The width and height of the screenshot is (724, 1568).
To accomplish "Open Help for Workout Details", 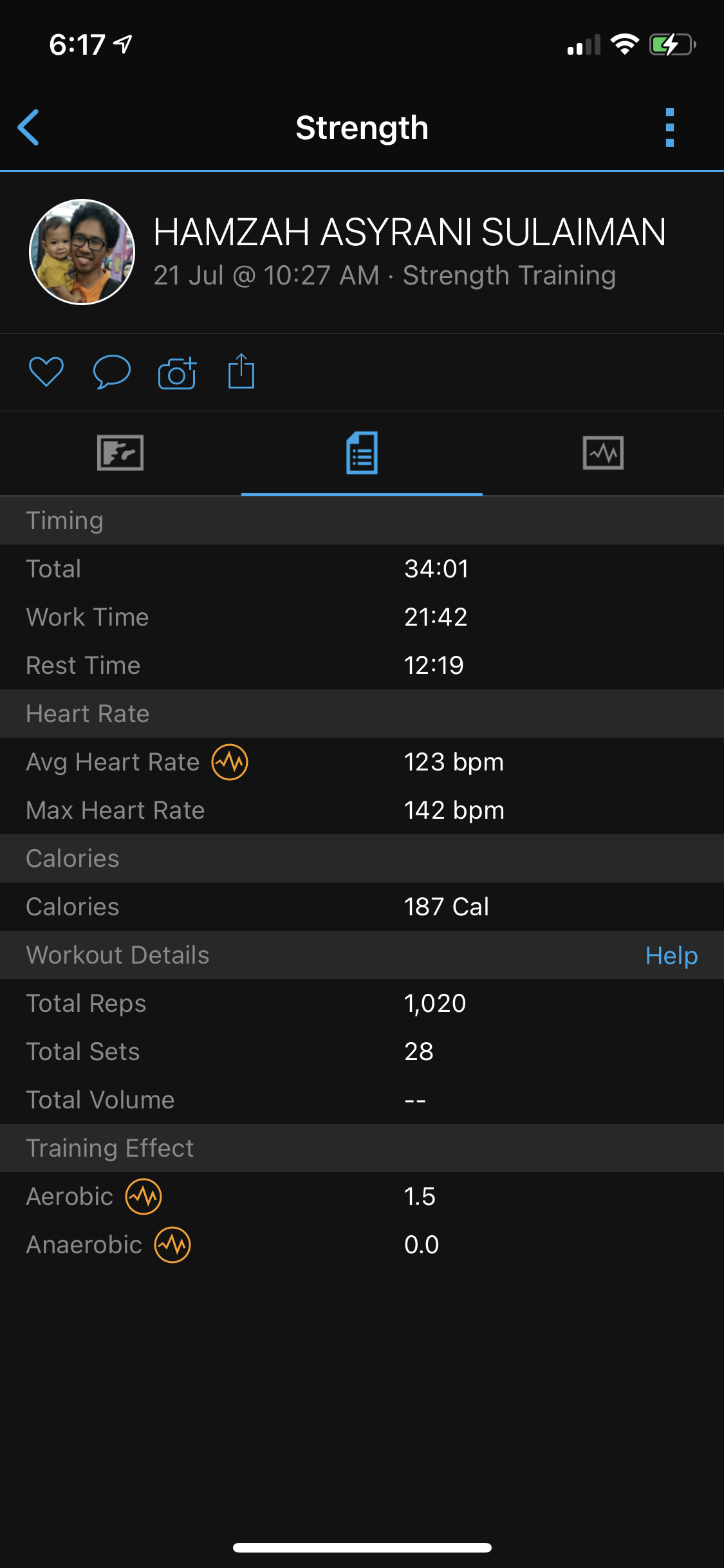I will 671,956.
